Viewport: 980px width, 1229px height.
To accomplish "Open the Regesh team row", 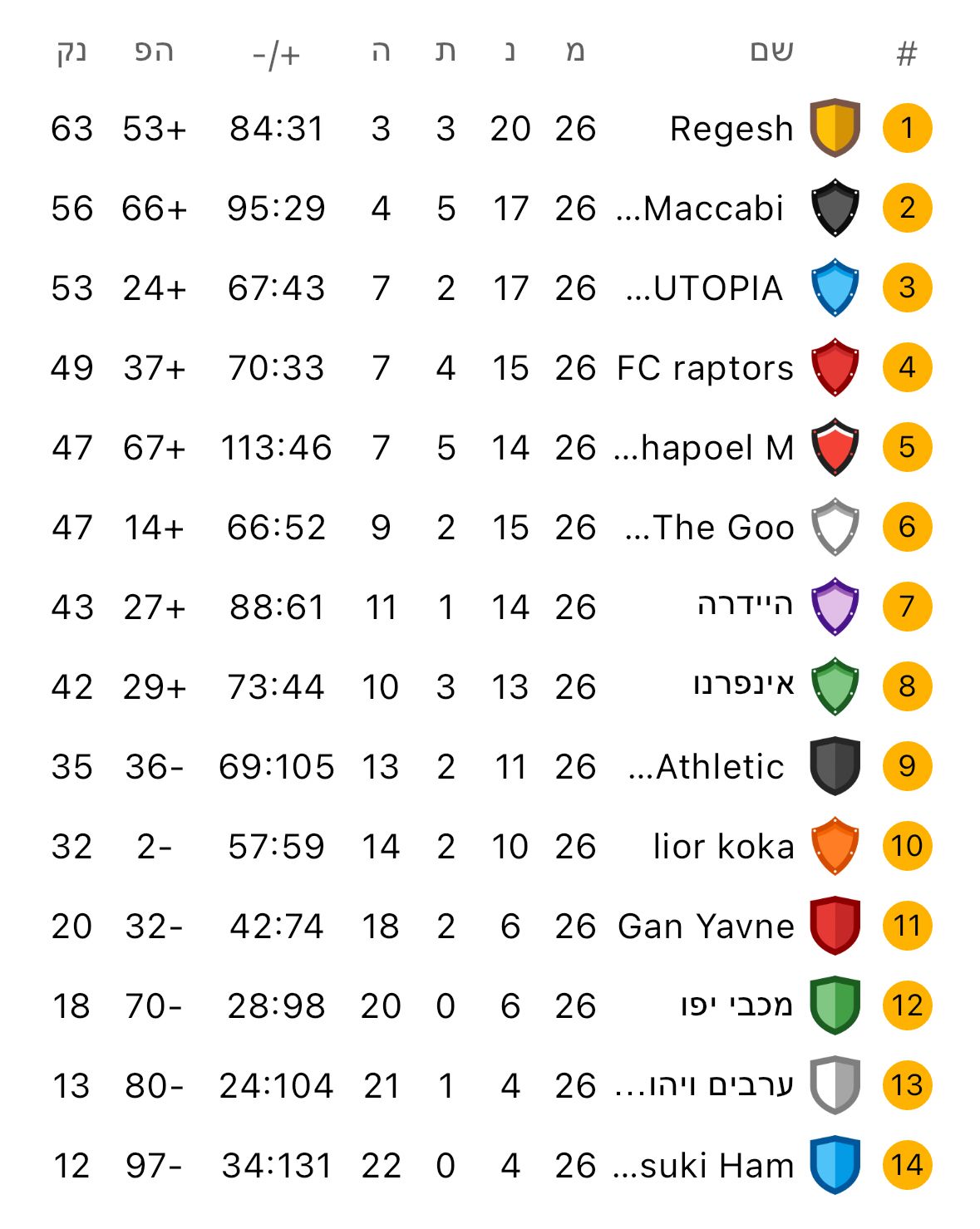I will pos(731,129).
